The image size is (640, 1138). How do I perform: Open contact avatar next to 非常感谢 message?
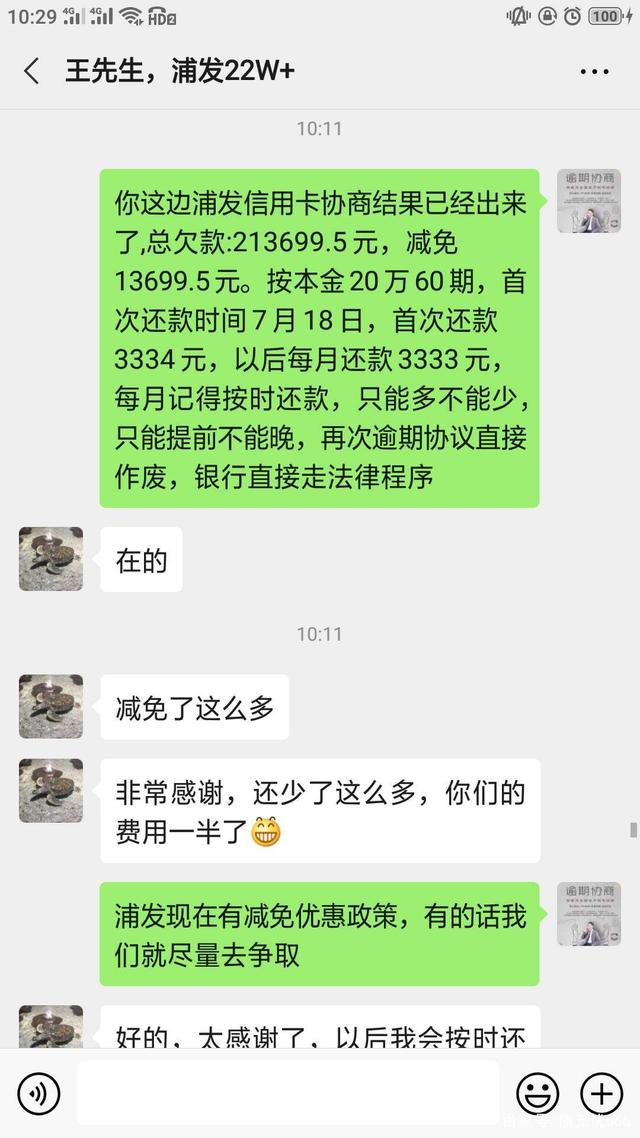(51, 790)
